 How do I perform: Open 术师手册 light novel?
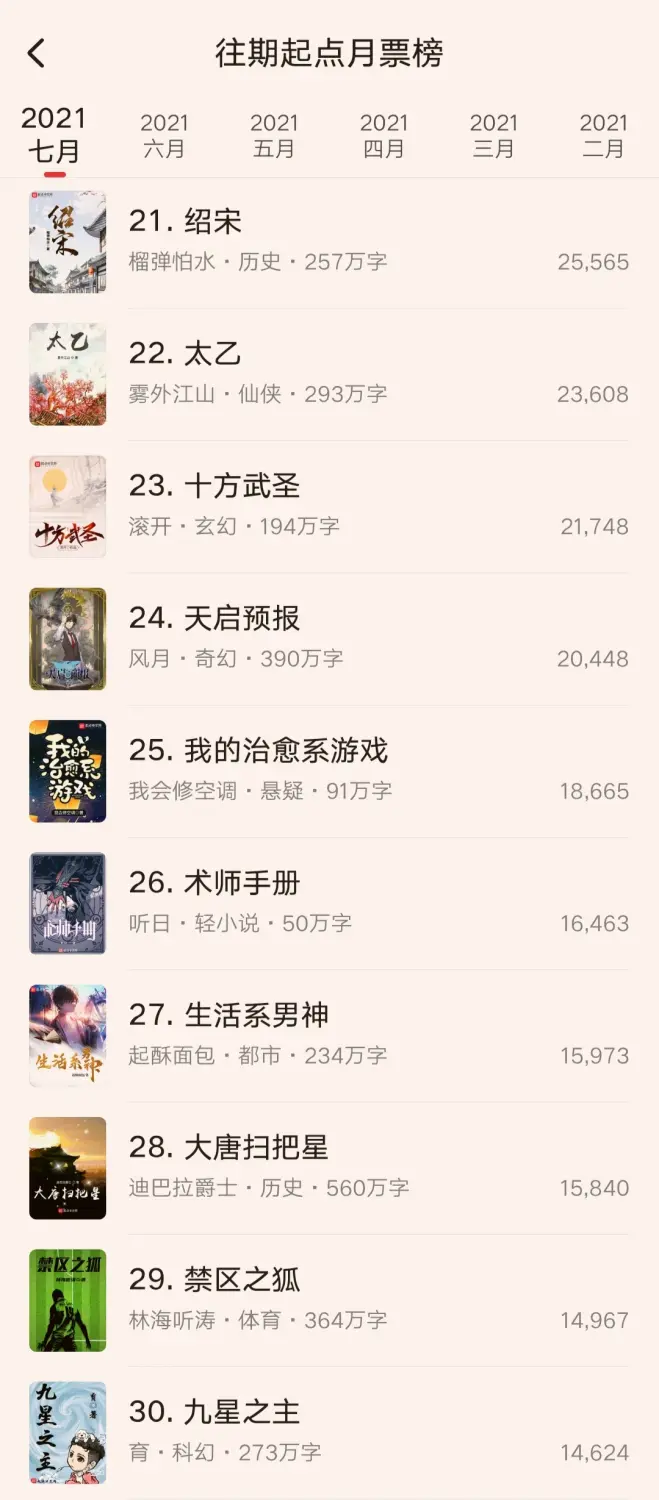(329, 902)
